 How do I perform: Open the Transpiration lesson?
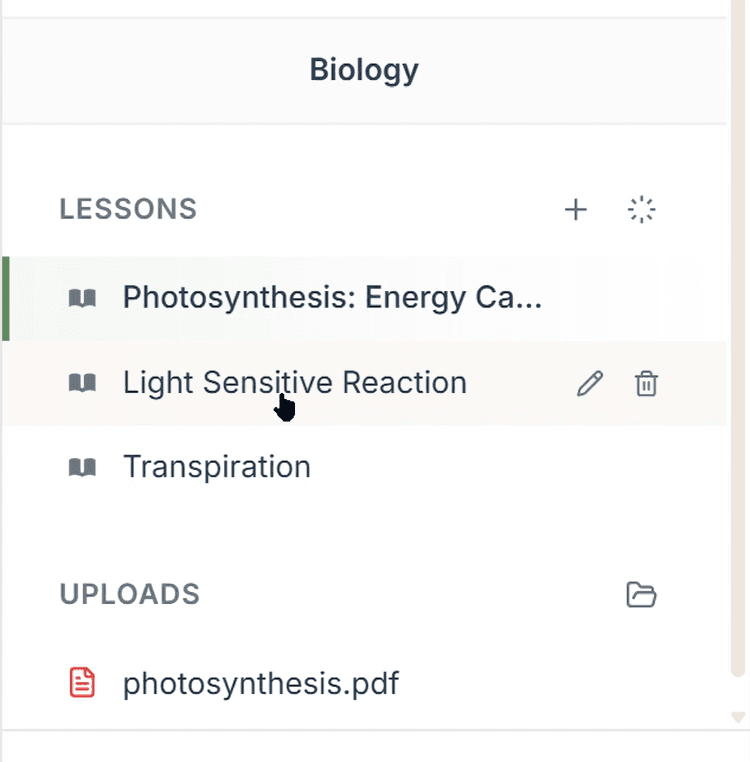(x=216, y=466)
